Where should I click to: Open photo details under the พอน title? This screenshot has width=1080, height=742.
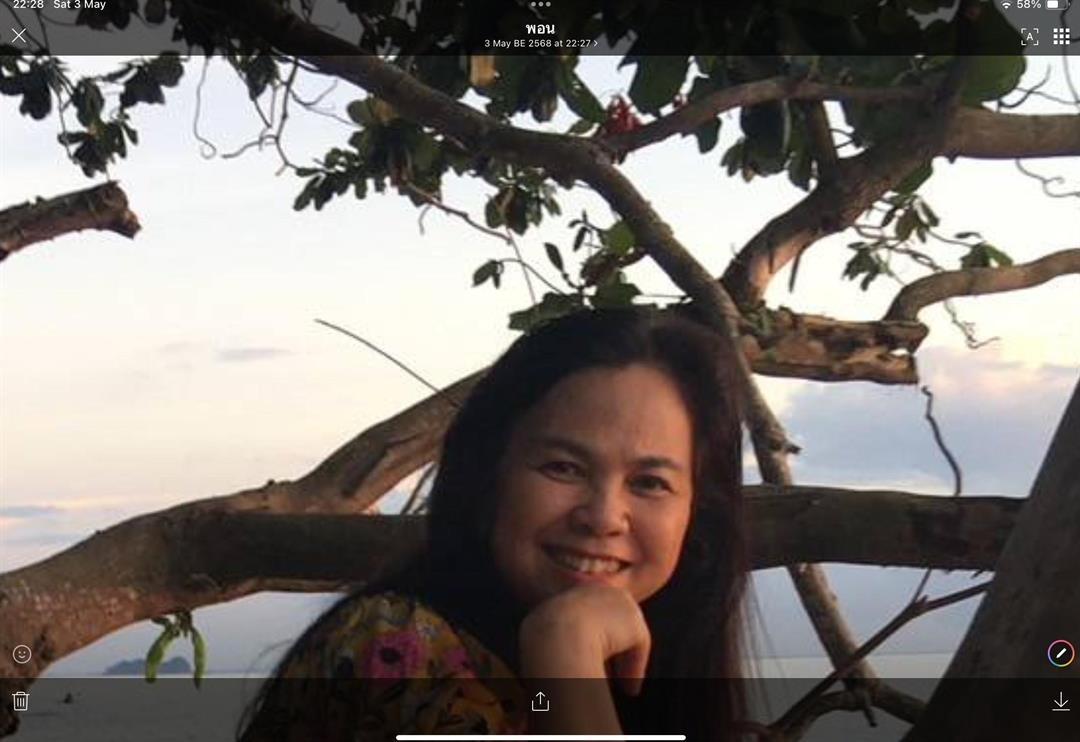pyautogui.click(x=540, y=43)
